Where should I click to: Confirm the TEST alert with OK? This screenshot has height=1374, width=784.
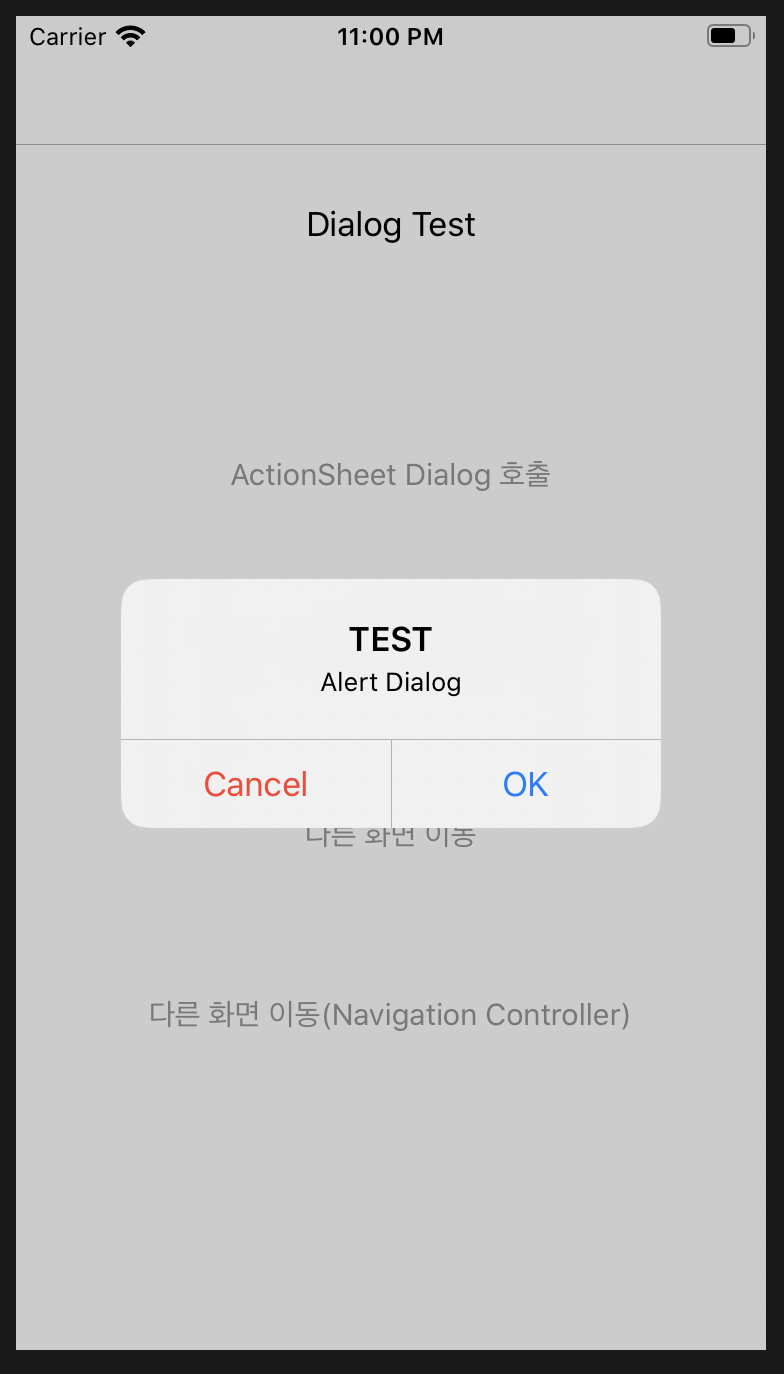click(525, 784)
